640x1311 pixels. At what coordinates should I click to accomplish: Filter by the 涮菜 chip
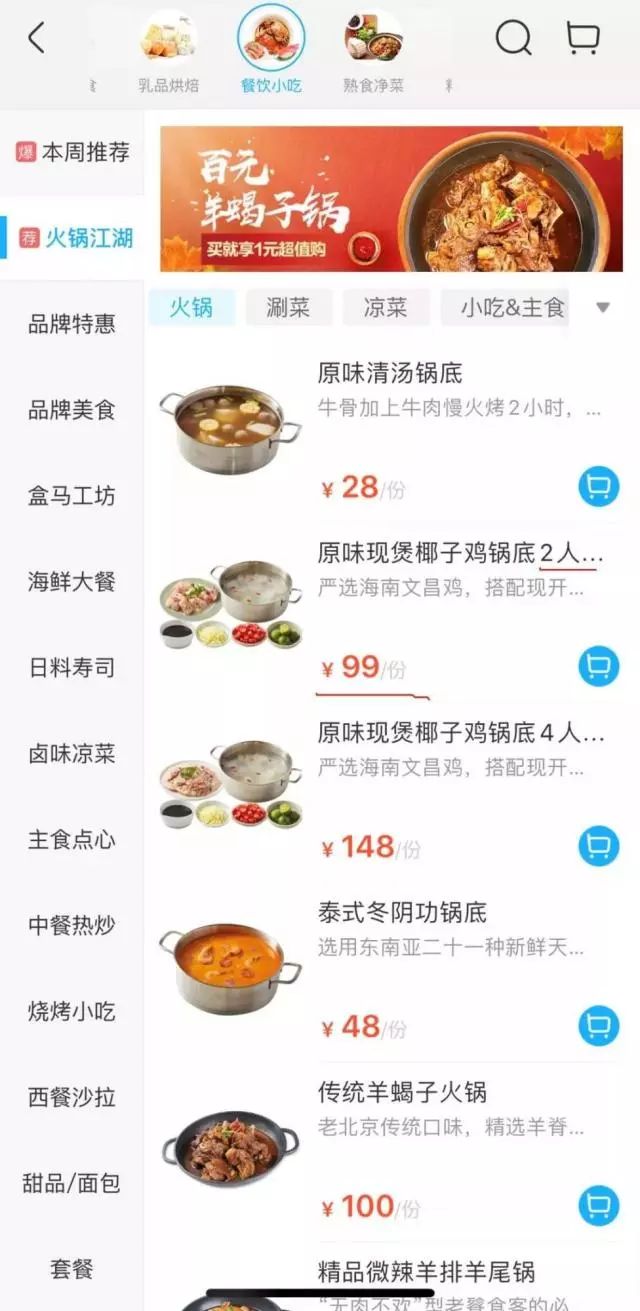288,307
